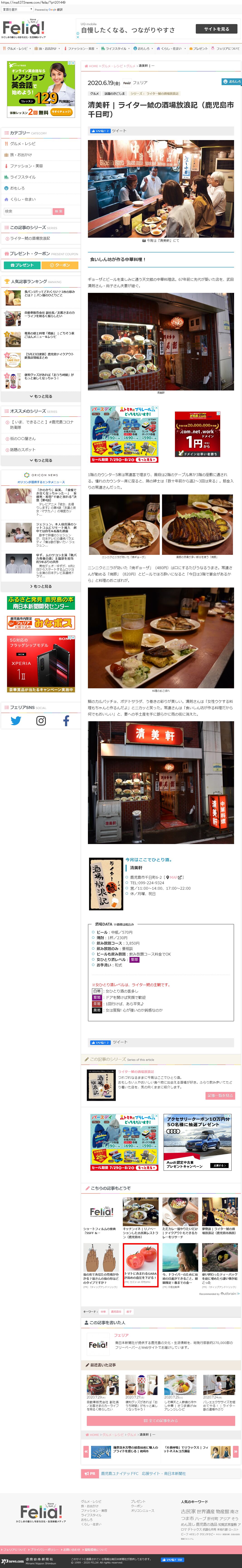The width and height of the screenshot is (242, 1568).
Task: Follow the HOME breadcrumb link
Action: pos(92,66)
